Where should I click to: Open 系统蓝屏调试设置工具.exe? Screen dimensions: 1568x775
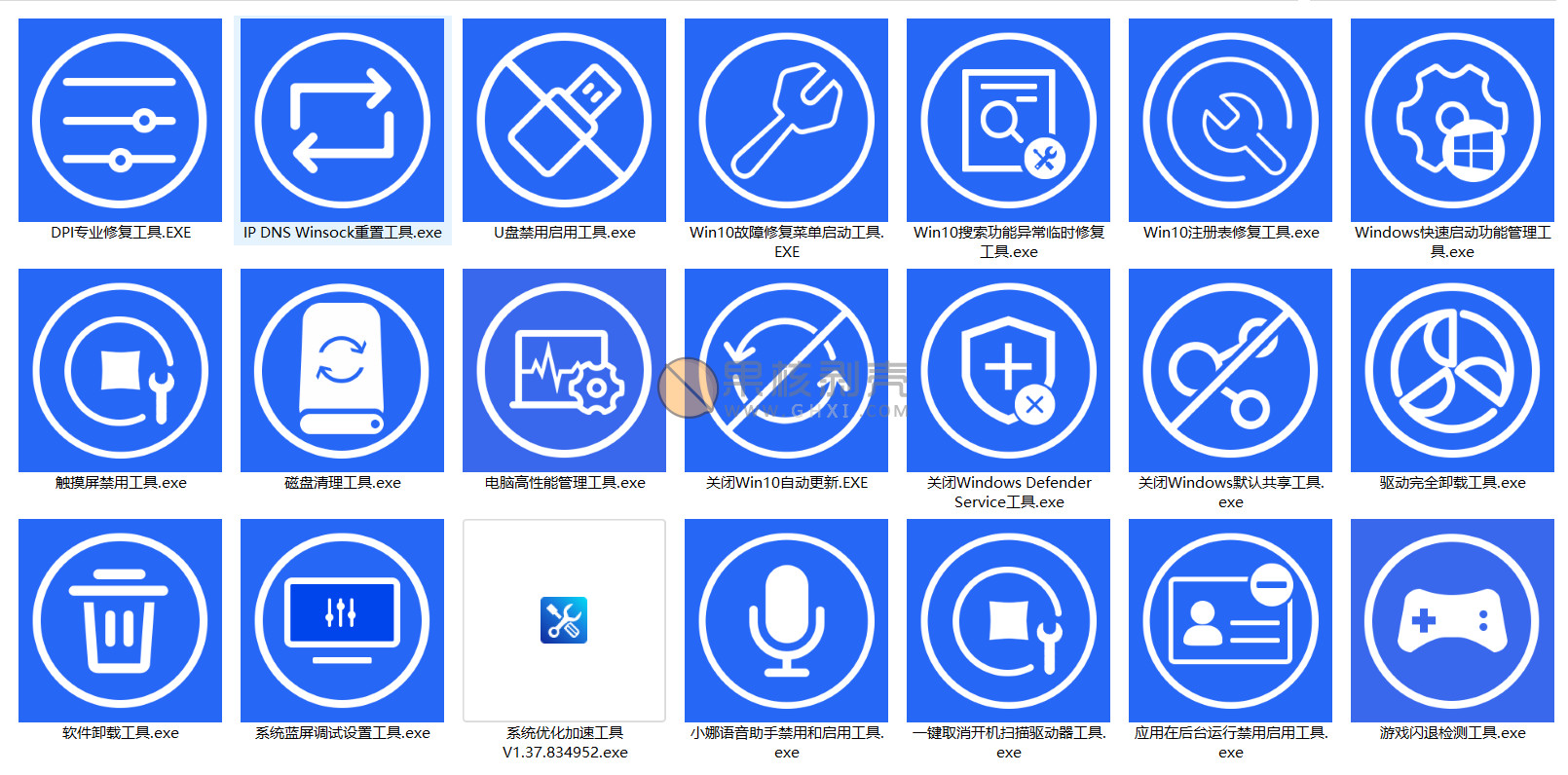[342, 621]
